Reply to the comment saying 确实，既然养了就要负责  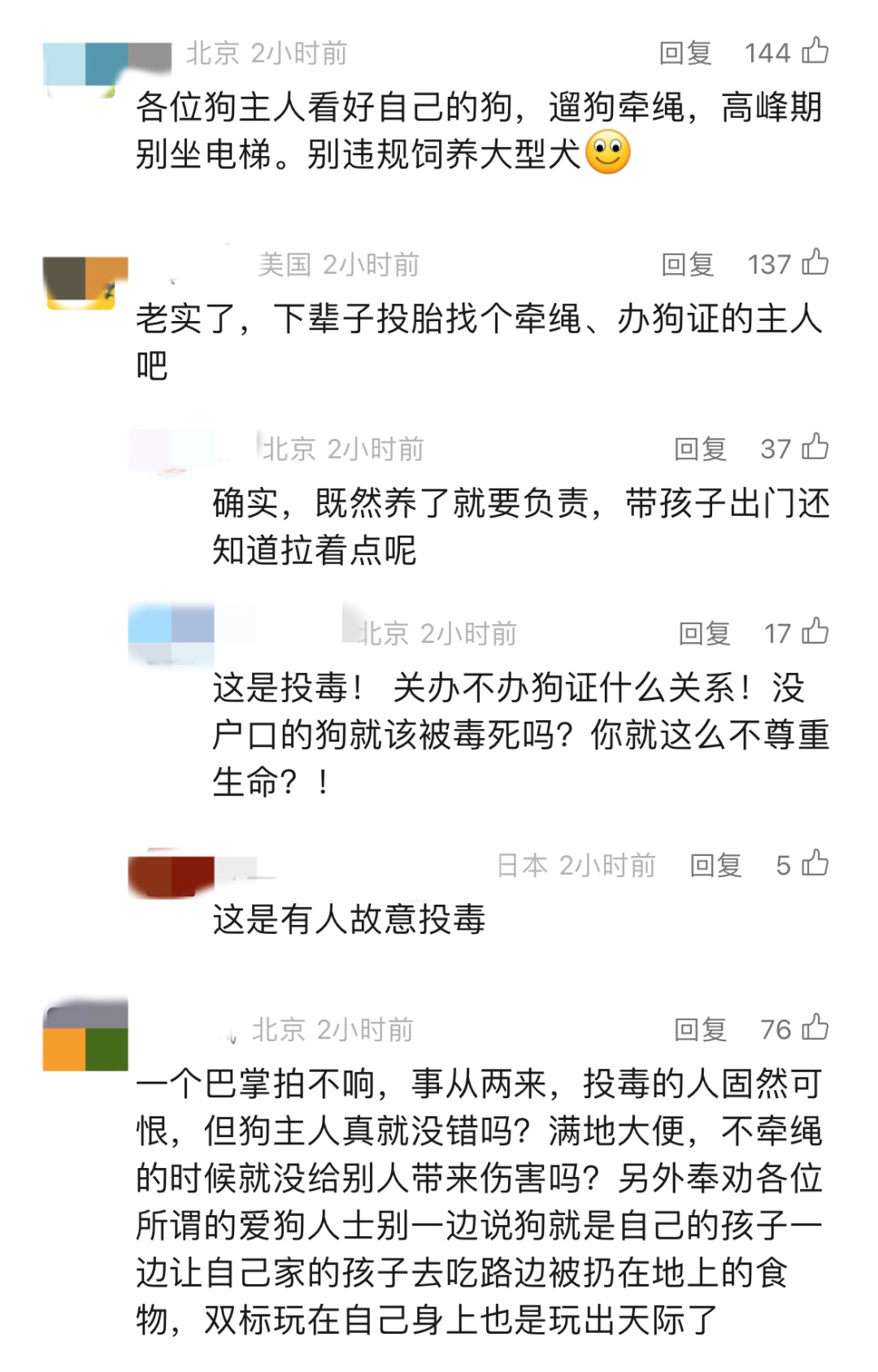coord(700,448)
